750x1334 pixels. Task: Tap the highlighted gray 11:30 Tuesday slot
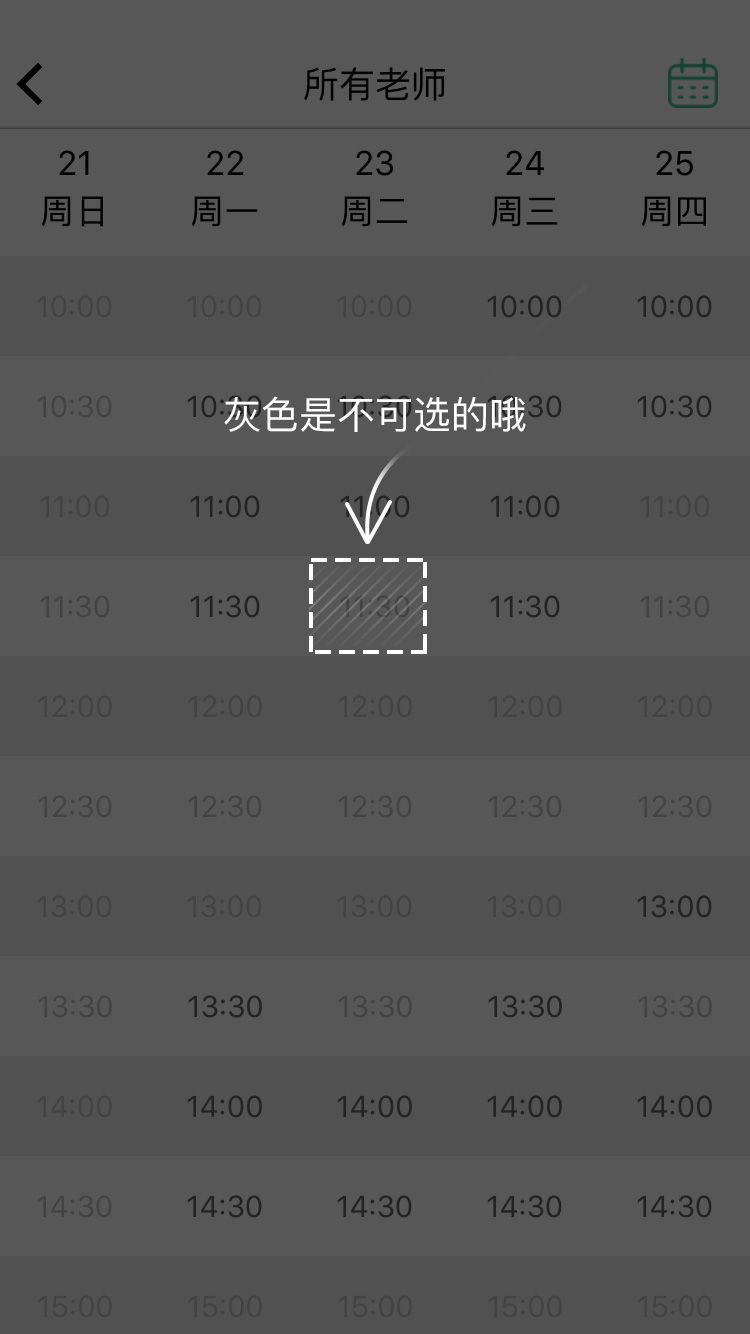click(x=368, y=606)
